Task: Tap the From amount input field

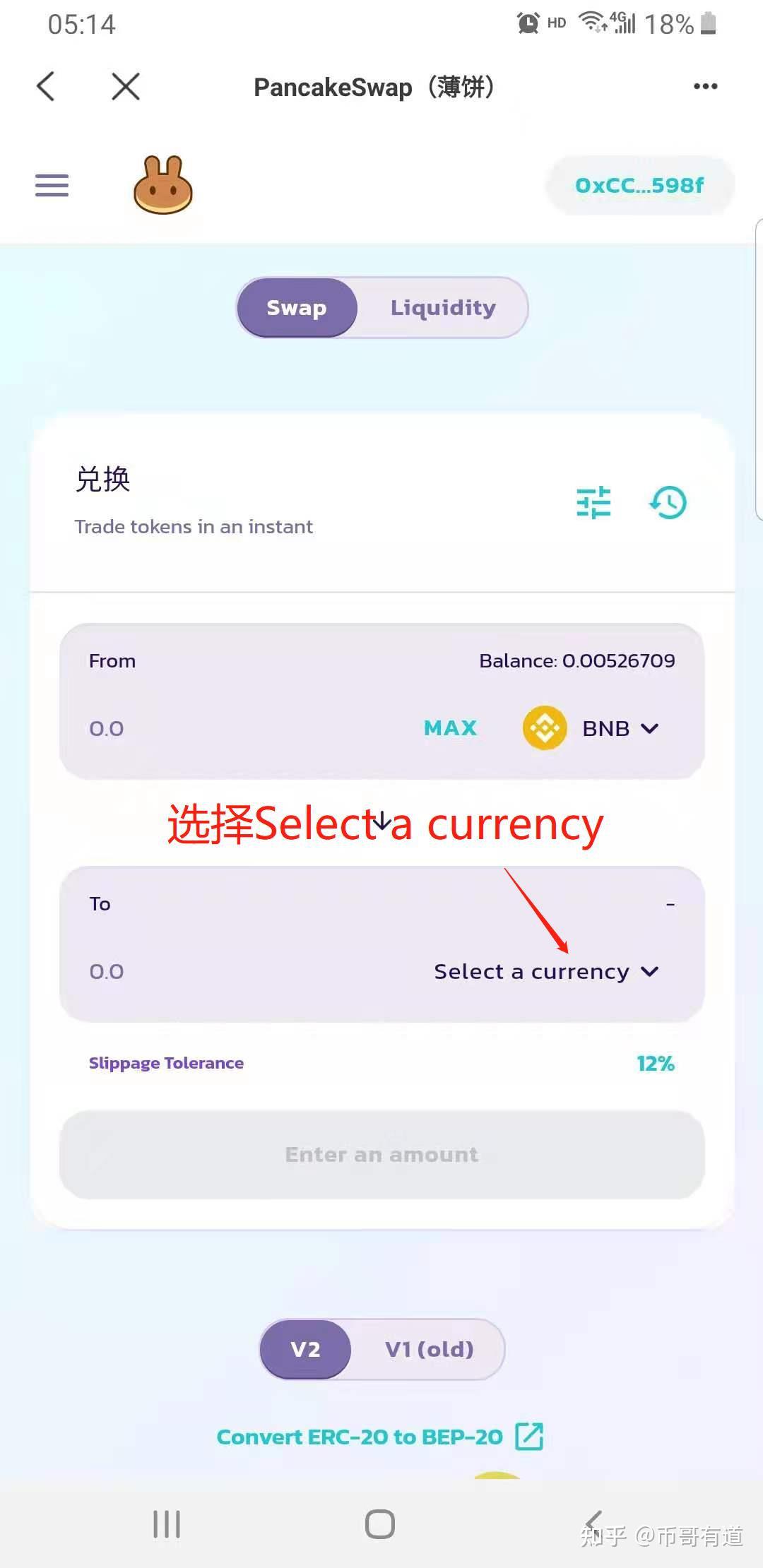Action: click(212, 728)
